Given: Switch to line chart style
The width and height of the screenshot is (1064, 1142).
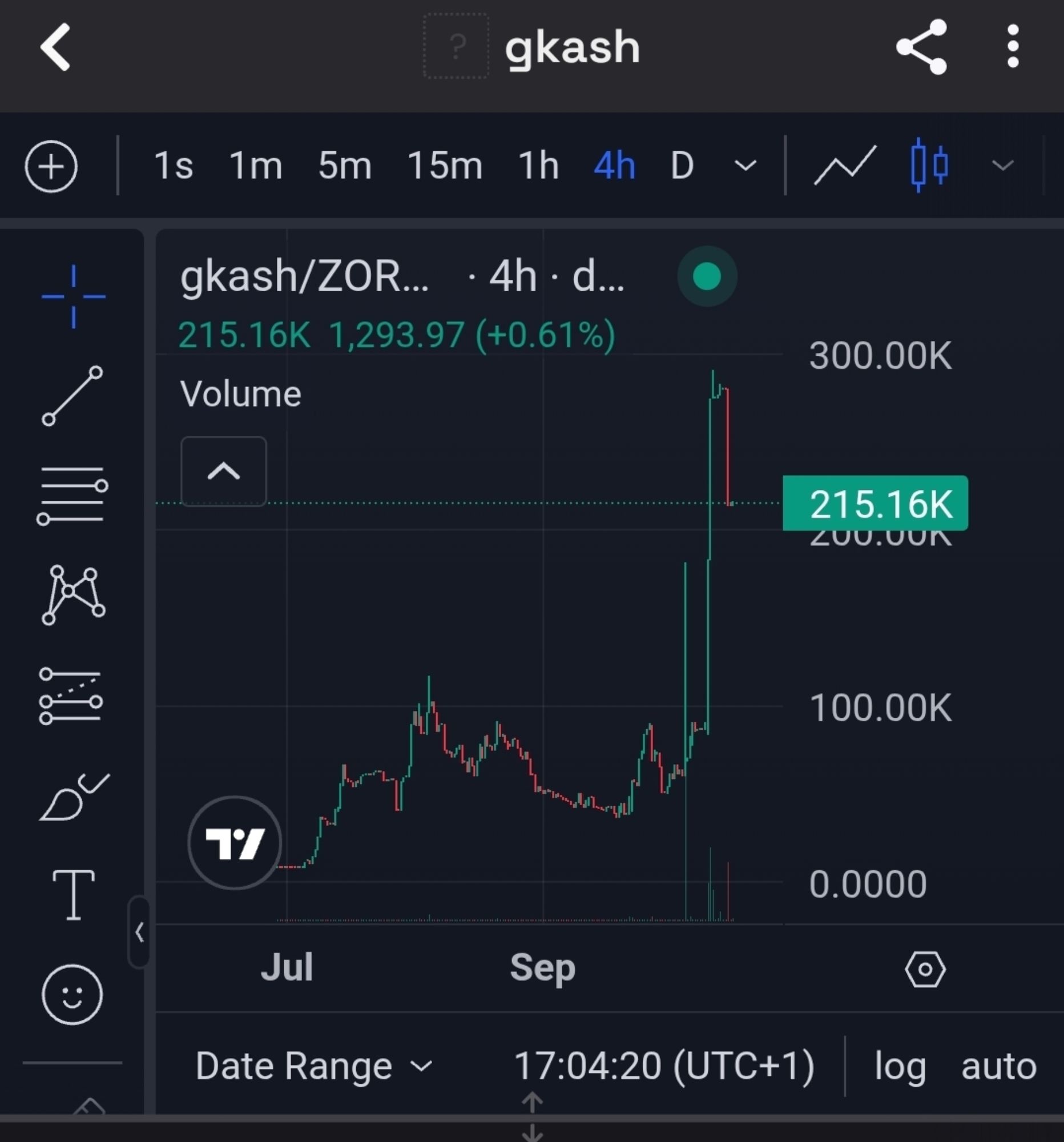Looking at the screenshot, I should pos(845,166).
